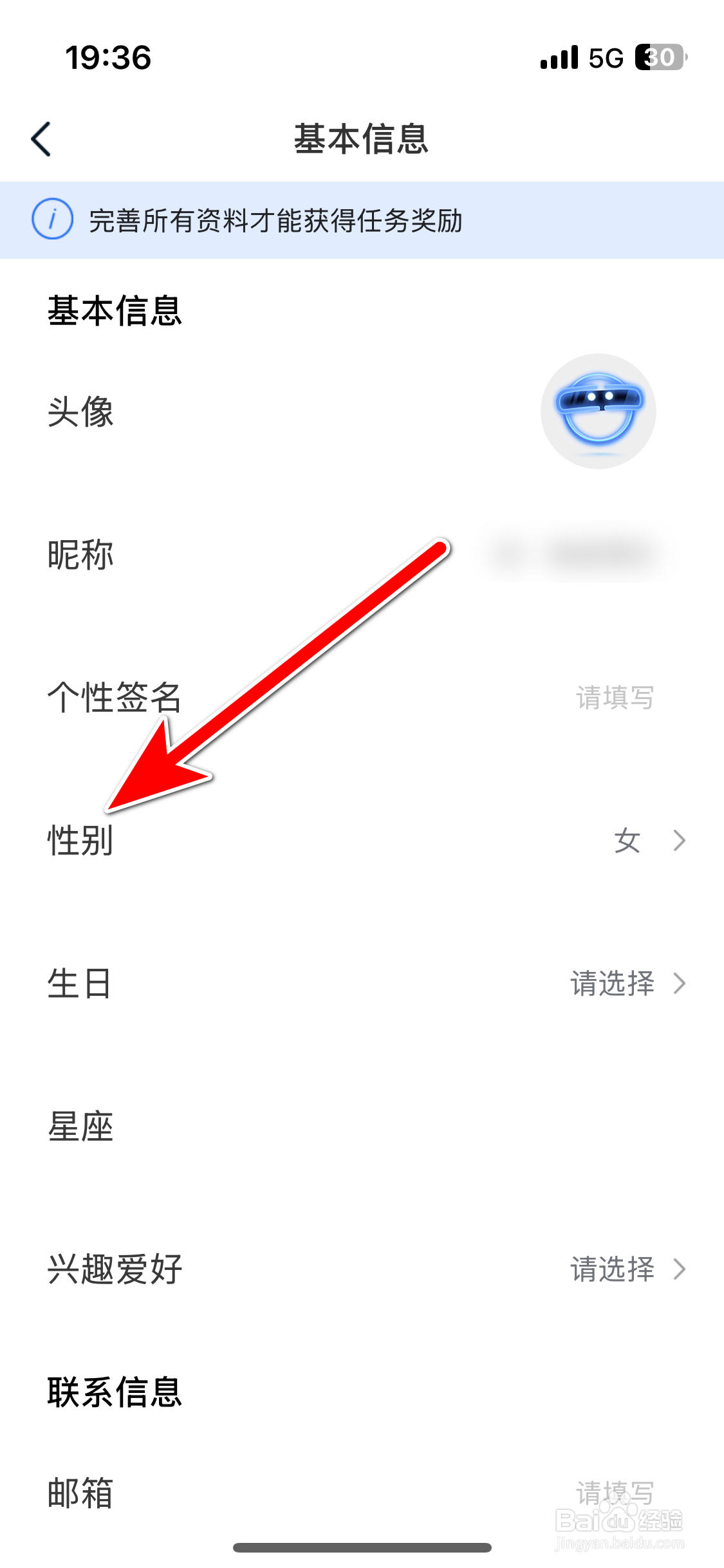Click the 基本信息 page title
Viewport: 724px width, 1568px height.
362,138
